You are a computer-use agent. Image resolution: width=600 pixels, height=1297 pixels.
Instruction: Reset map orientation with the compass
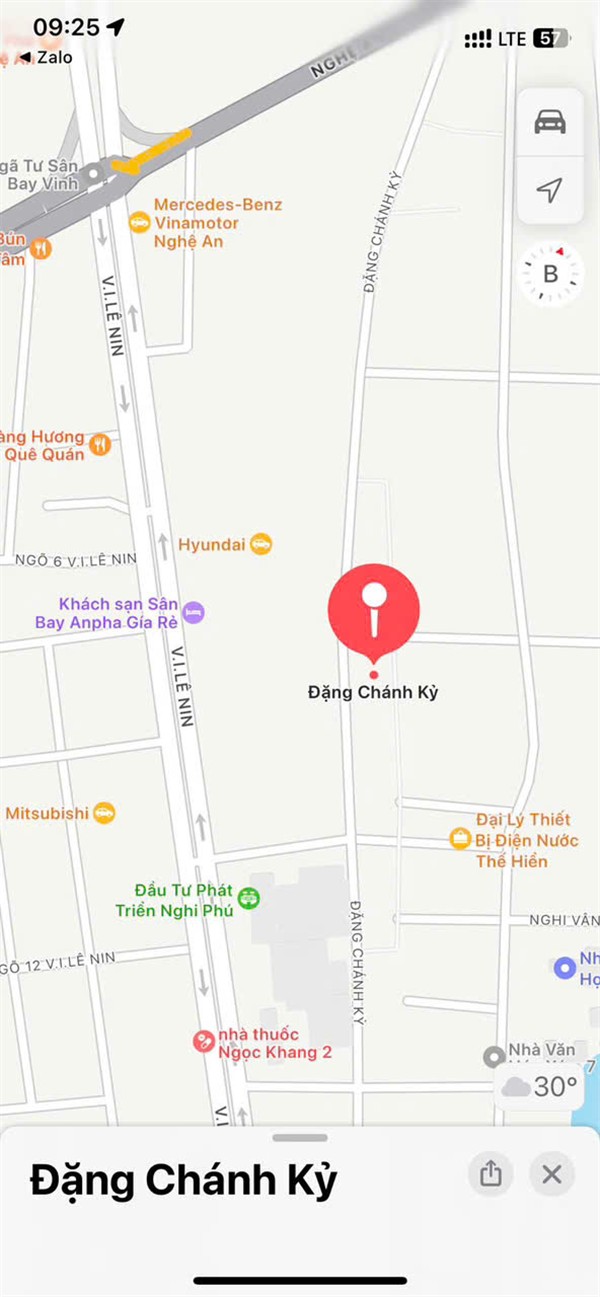click(x=550, y=274)
